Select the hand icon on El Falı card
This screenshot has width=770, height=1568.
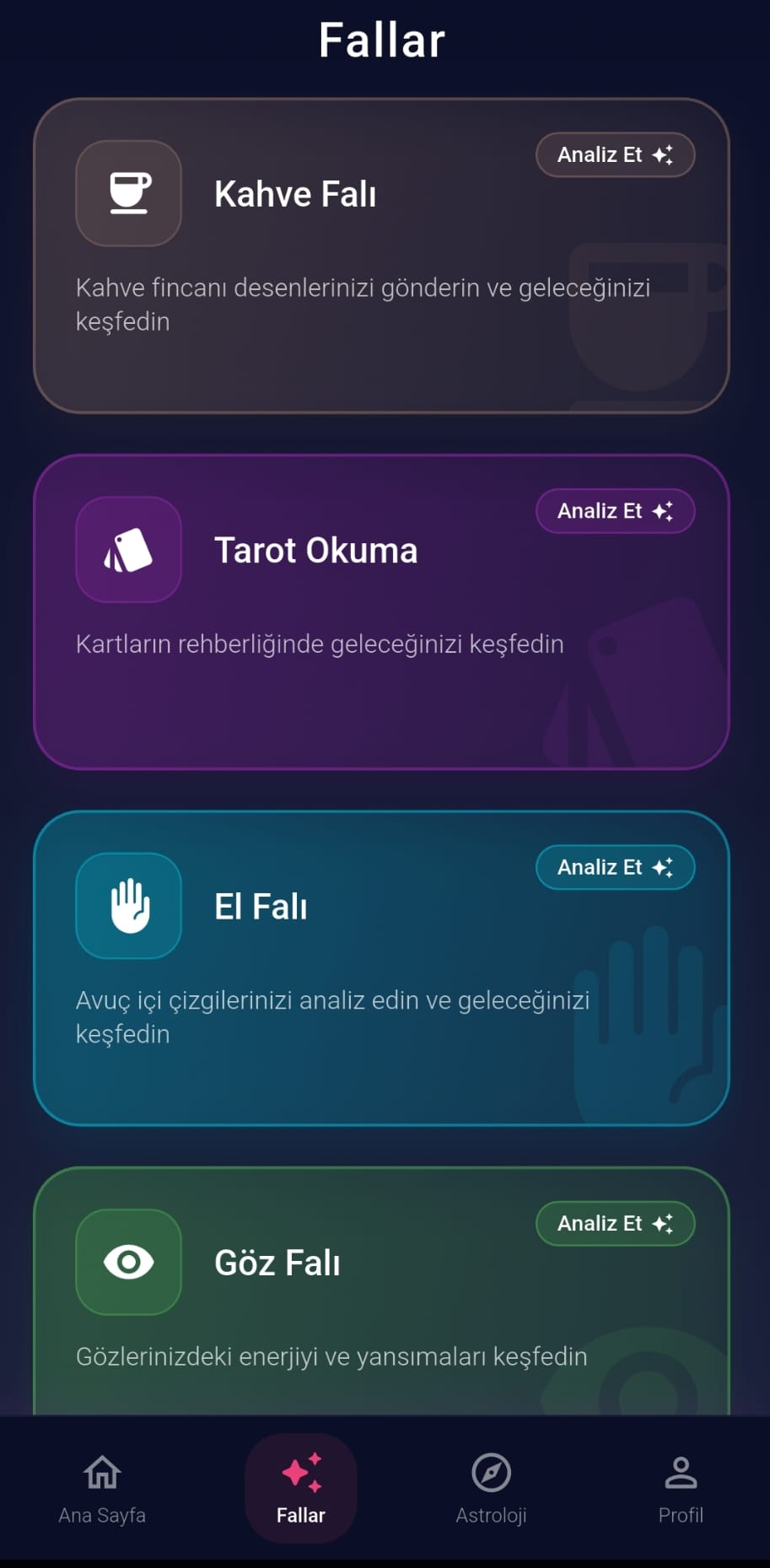[x=128, y=907]
